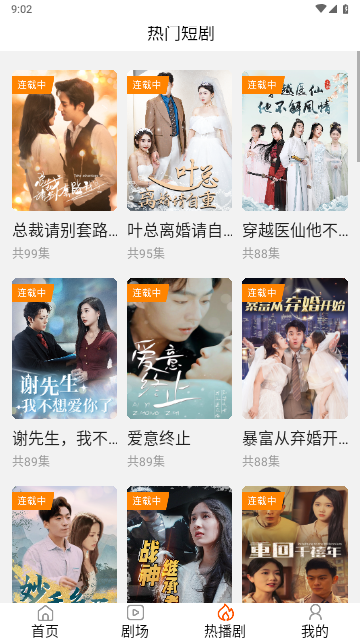Viewport: 360px width, 640px height.
Task: Open the drama 爱意终止
Action: click(180, 349)
